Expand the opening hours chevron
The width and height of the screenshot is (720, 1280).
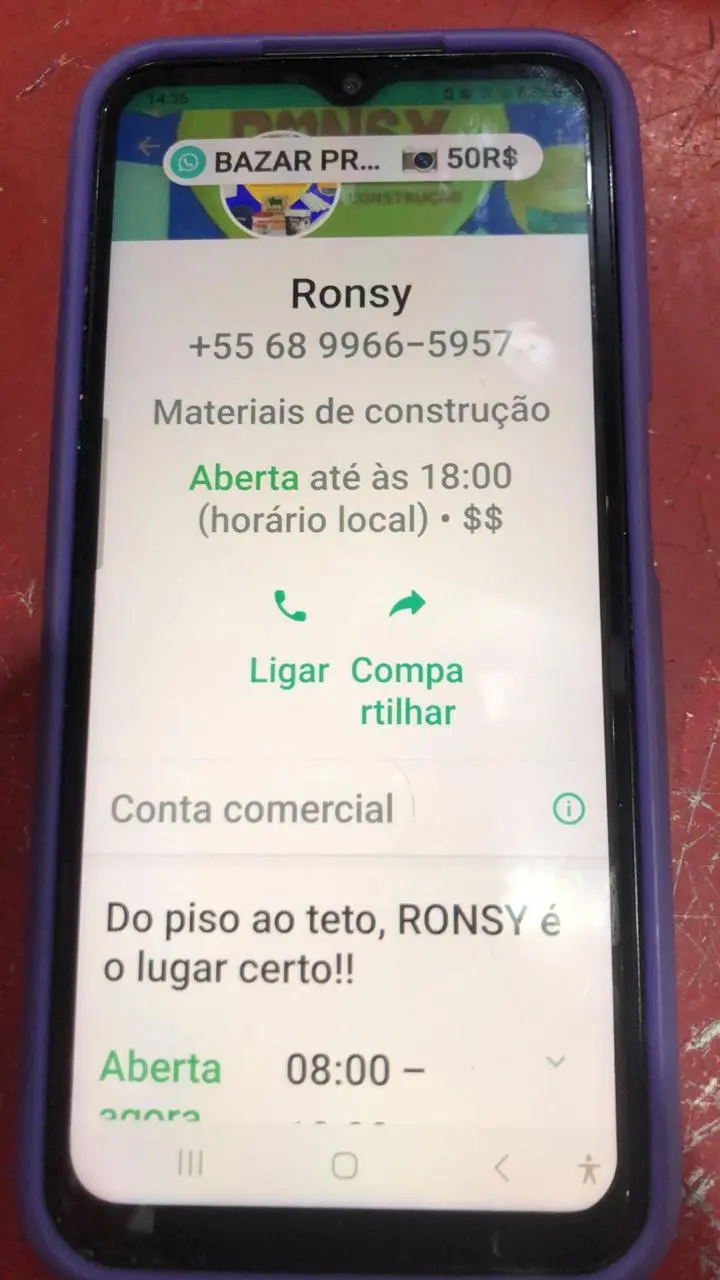(x=557, y=1062)
